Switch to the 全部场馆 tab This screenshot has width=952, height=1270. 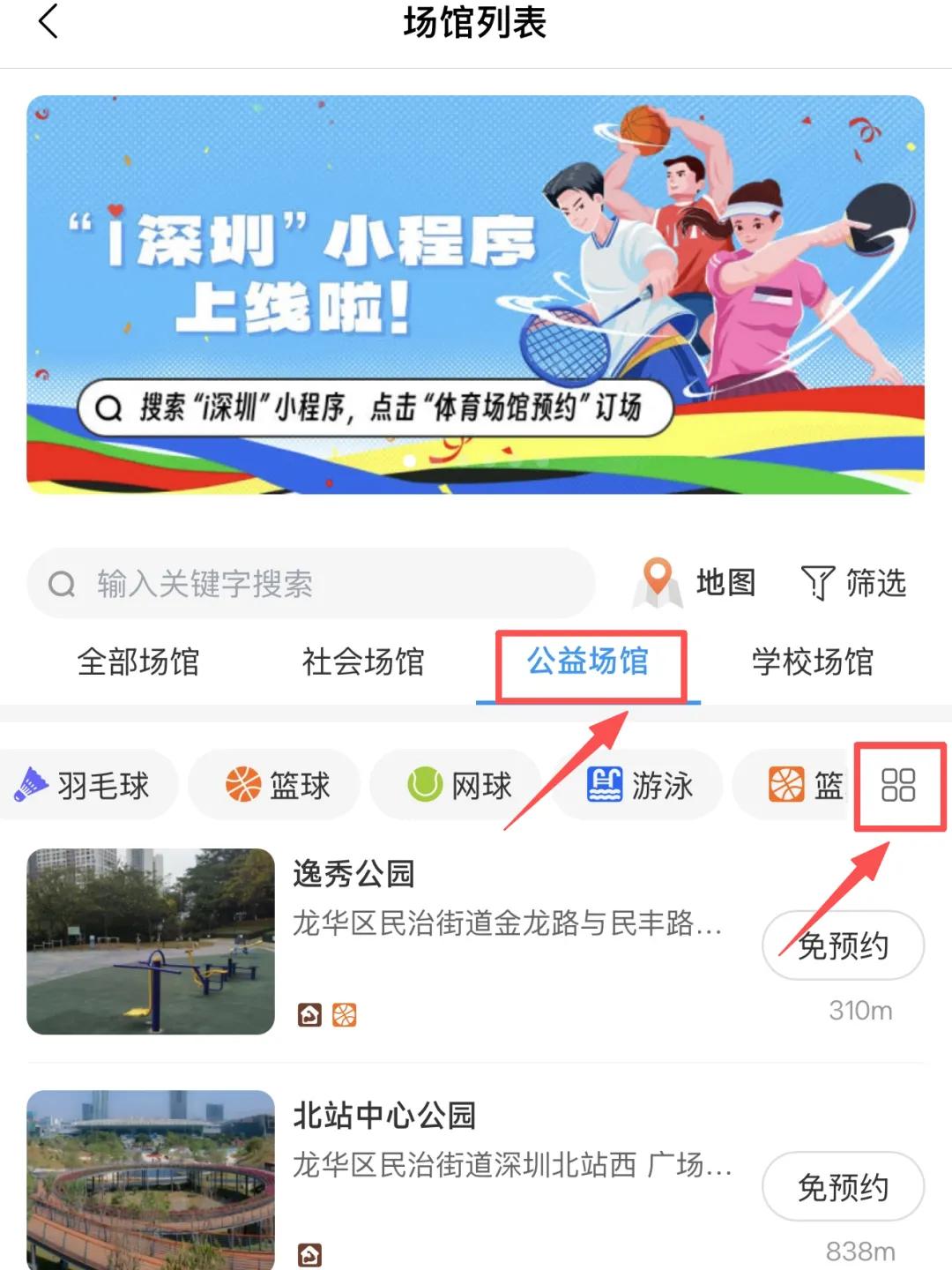[x=138, y=661]
